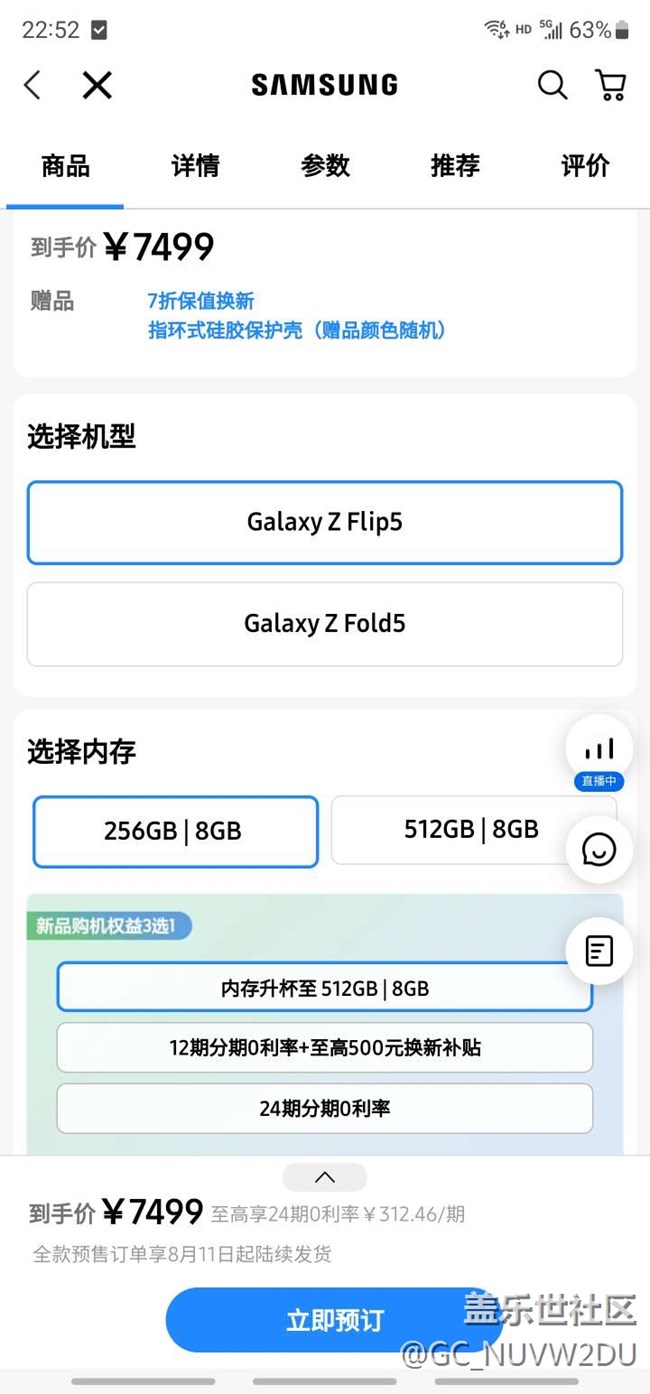Select the Galaxy Z Fold5 model
Image resolution: width=650 pixels, height=1394 pixels.
325,624
